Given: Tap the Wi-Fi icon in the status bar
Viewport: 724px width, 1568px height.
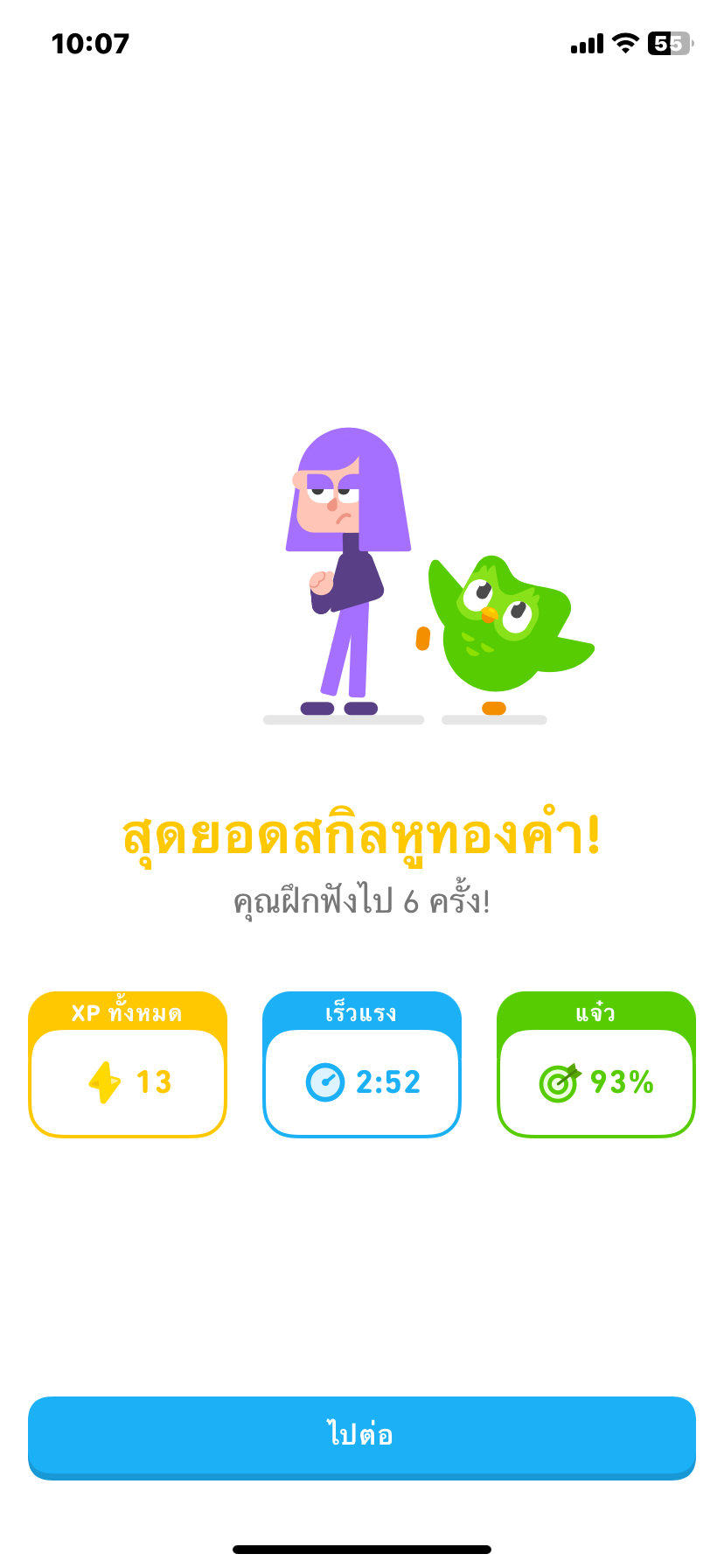Looking at the screenshot, I should point(623,43).
